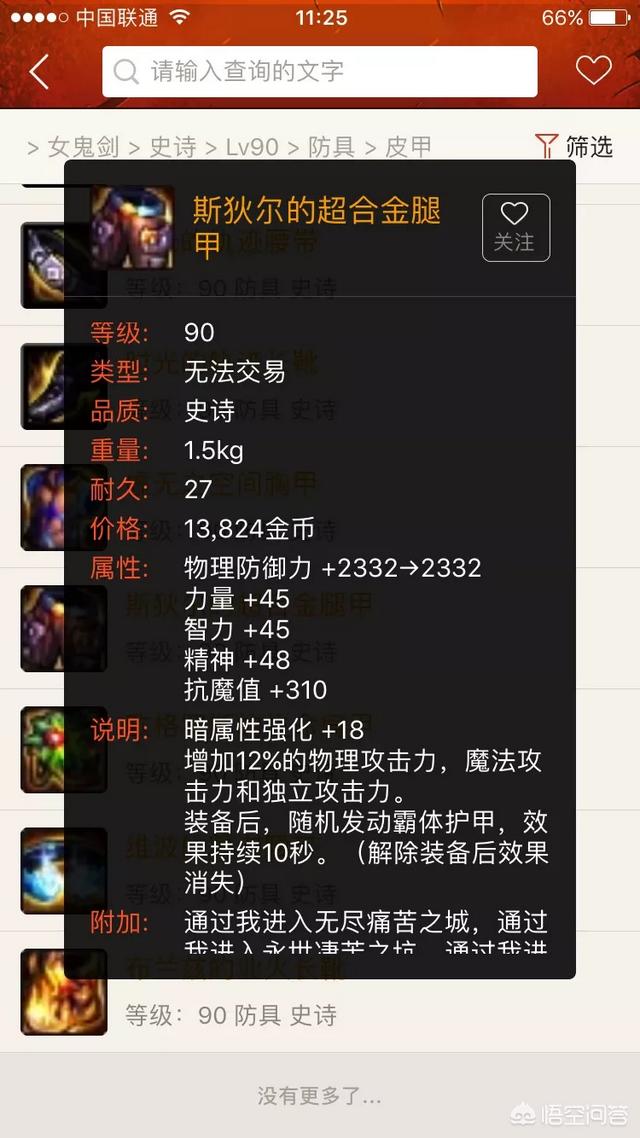
Task: Open favorites via the top-right heart icon
Action: 593,70
